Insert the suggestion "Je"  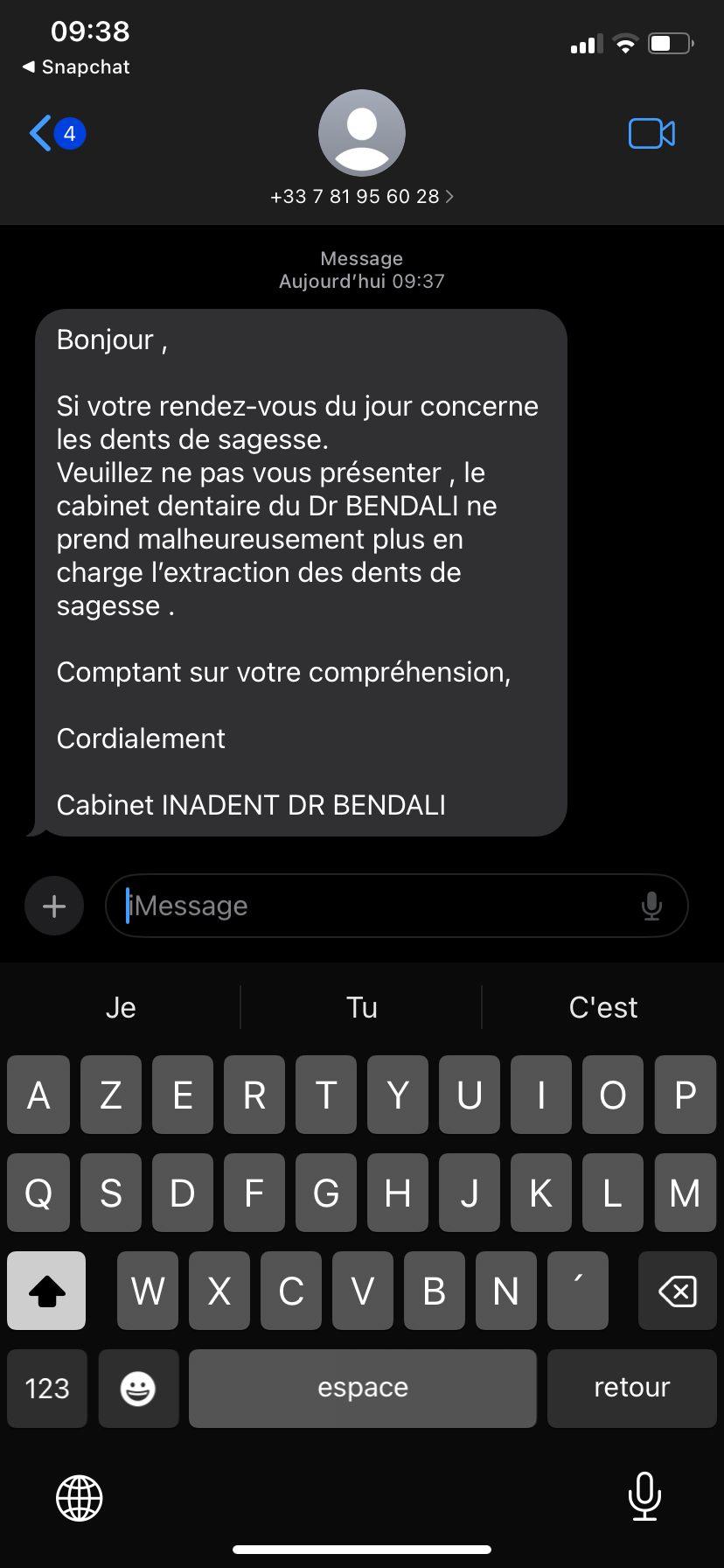coord(121,1007)
